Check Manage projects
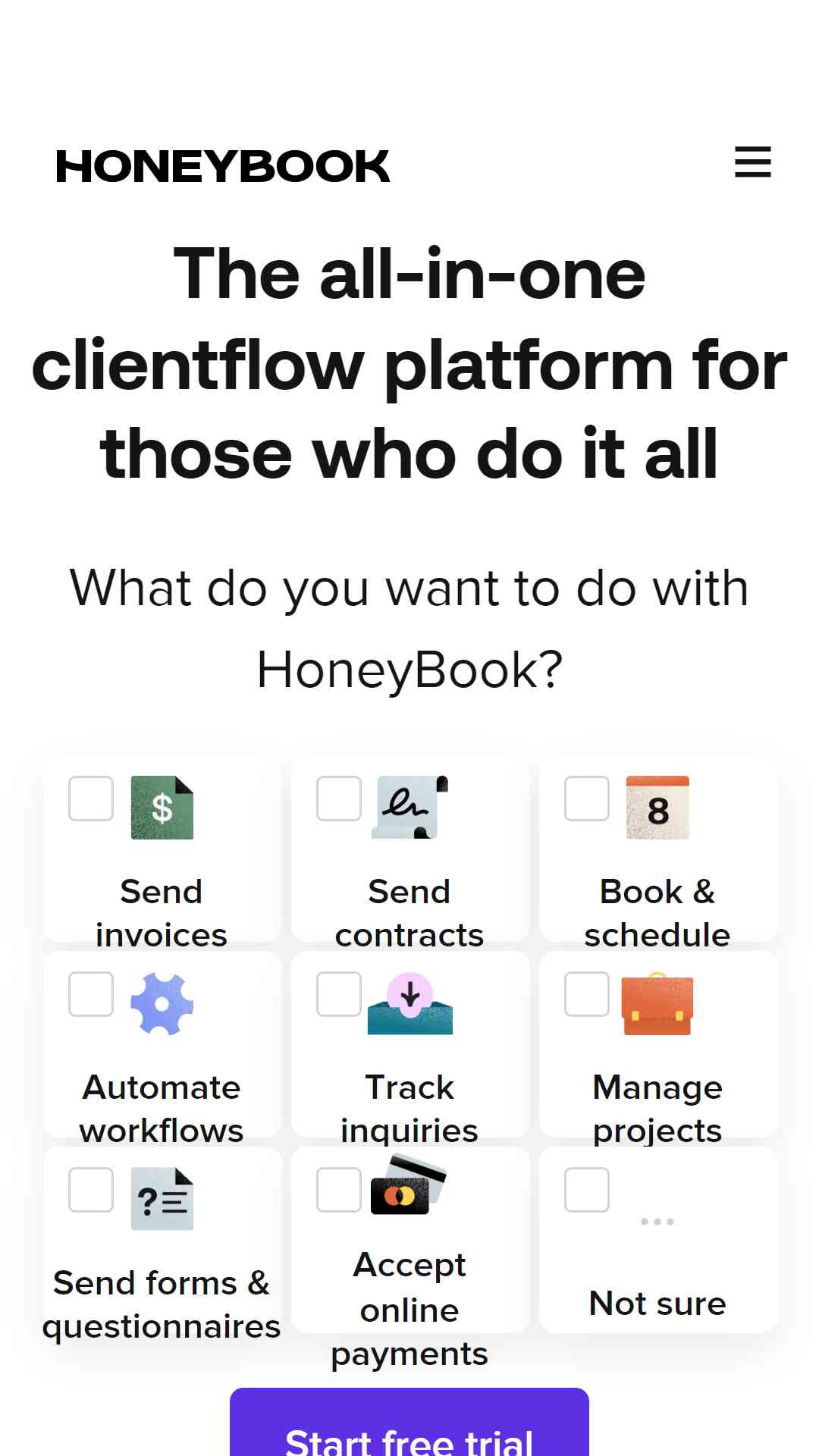Viewport: 819px width, 1456px height. (x=587, y=994)
